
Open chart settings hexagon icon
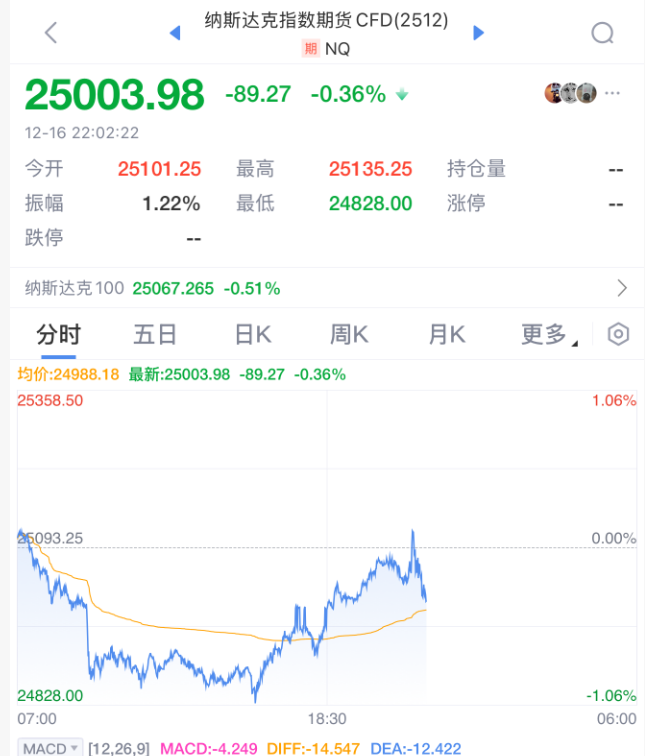(619, 335)
